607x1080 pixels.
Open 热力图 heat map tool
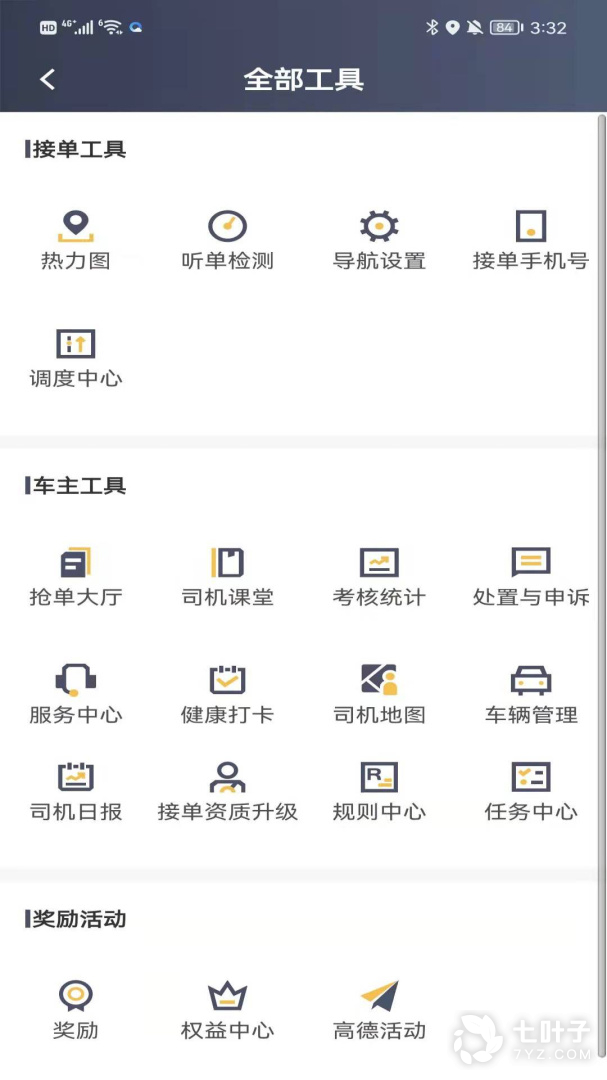click(76, 240)
